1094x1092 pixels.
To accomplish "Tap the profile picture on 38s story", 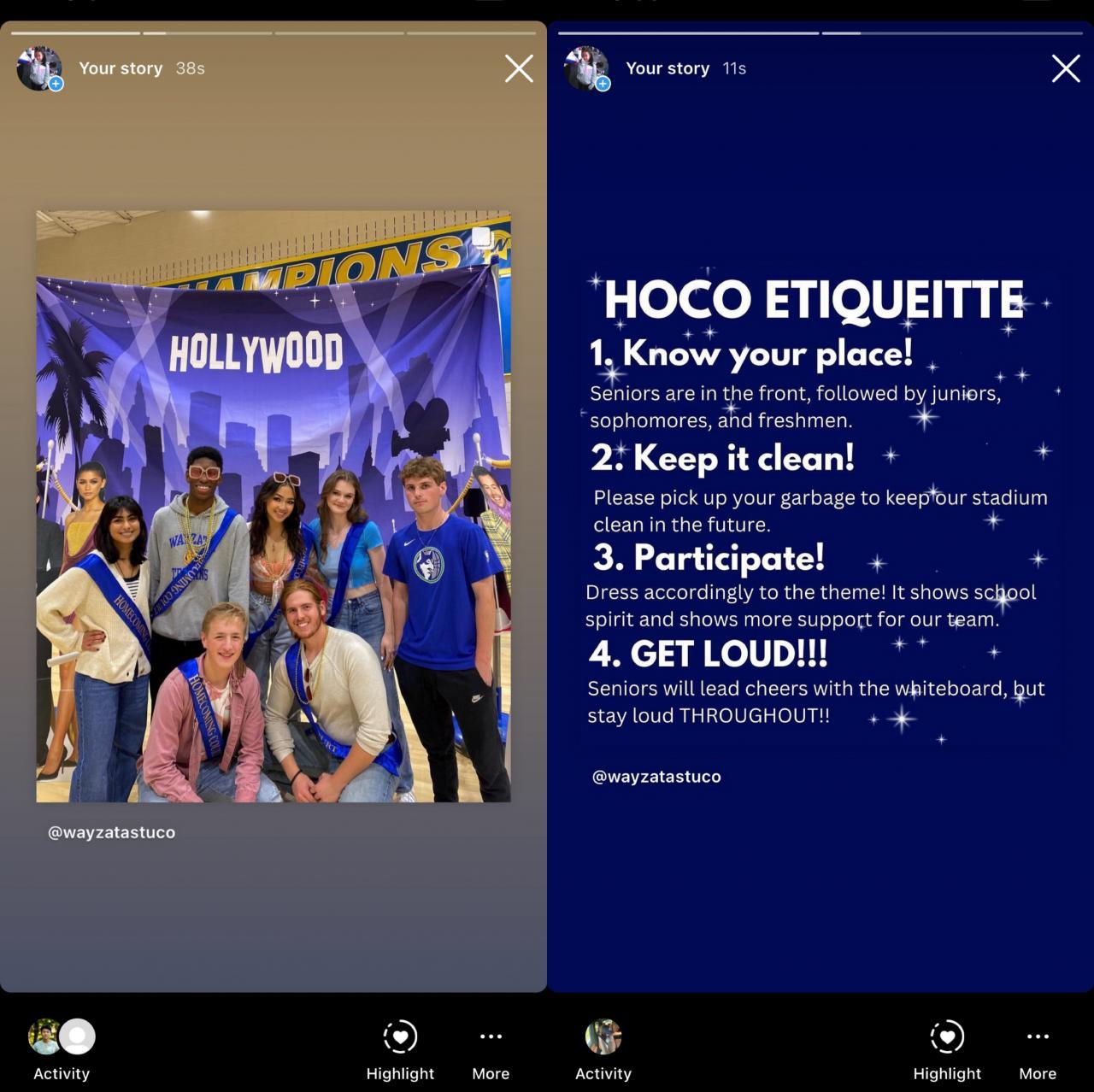I will (x=39, y=68).
